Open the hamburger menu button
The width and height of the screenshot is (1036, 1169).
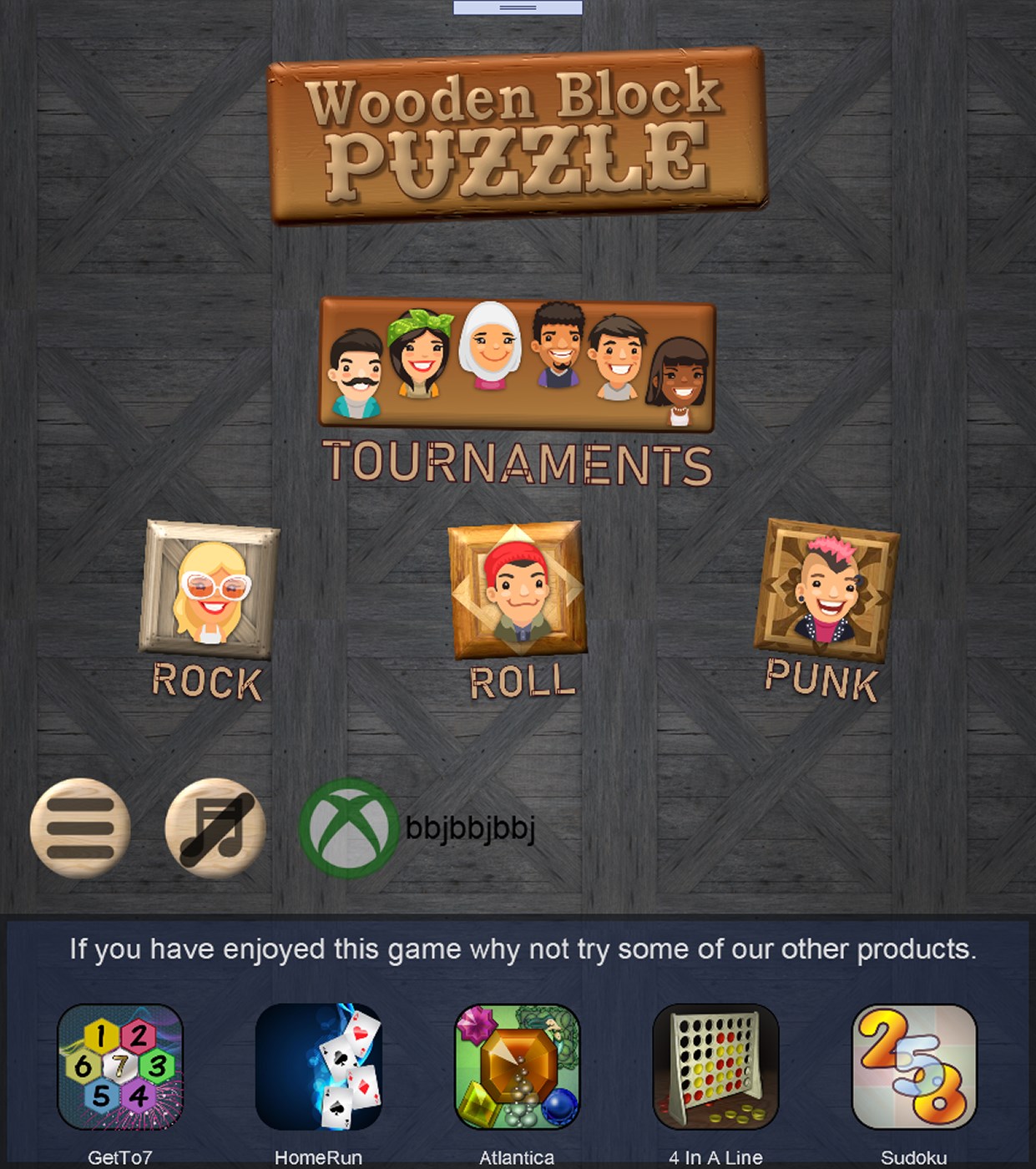(80, 828)
